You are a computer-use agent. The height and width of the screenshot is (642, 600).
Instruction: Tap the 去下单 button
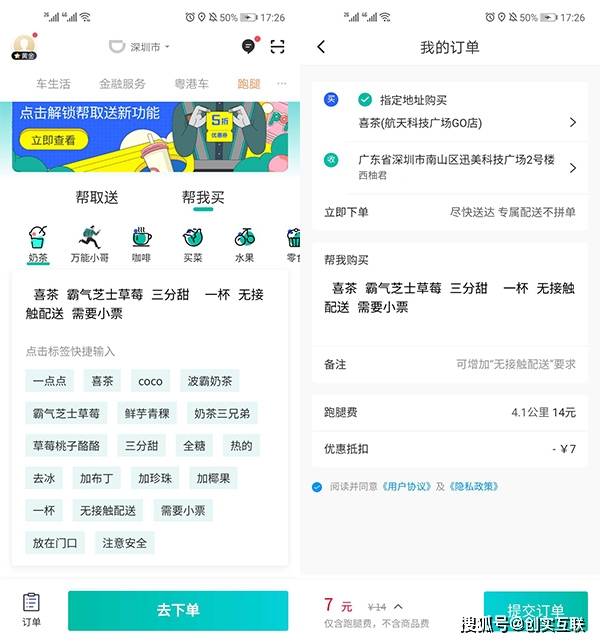tap(178, 610)
